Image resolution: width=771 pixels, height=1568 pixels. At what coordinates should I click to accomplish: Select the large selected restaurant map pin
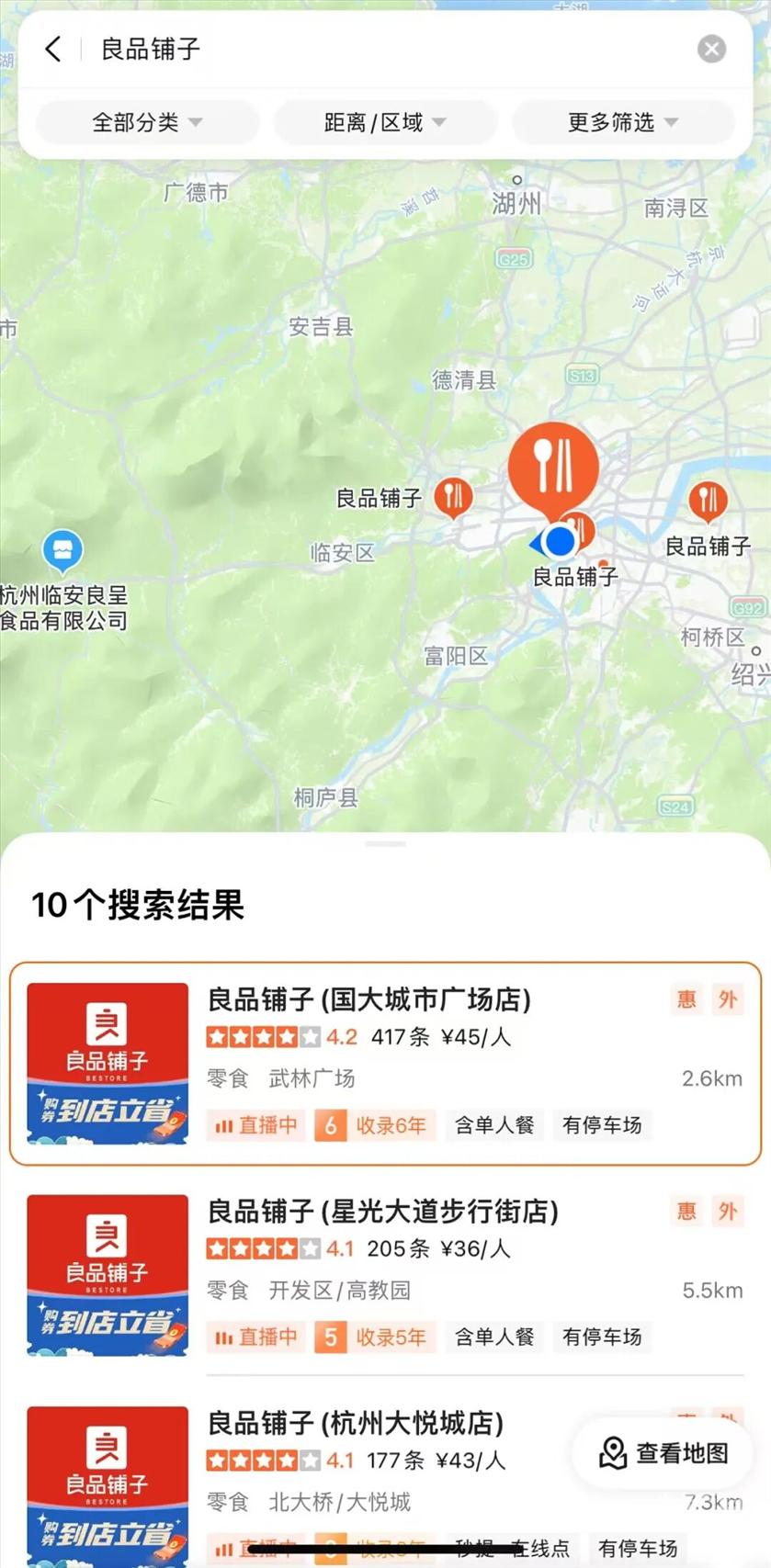pyautogui.click(x=553, y=466)
